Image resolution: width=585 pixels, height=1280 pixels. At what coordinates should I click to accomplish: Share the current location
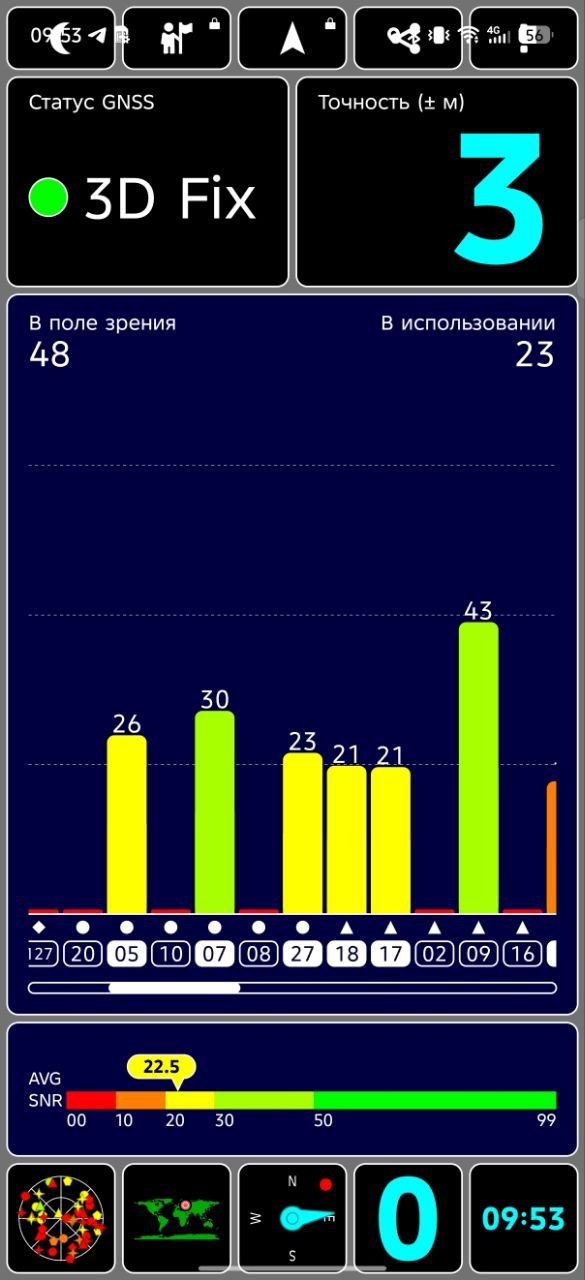coord(408,38)
